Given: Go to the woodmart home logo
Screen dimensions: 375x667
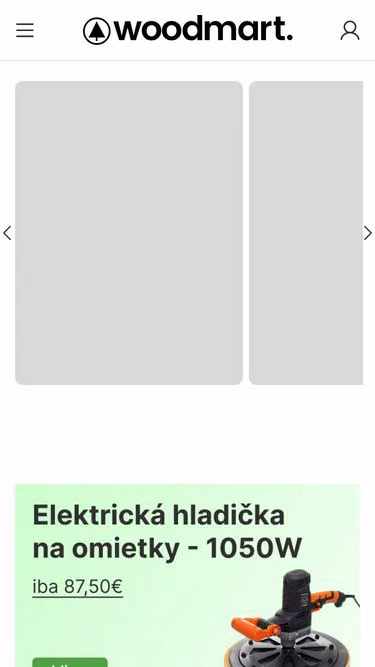Looking at the screenshot, I should [188, 30].
